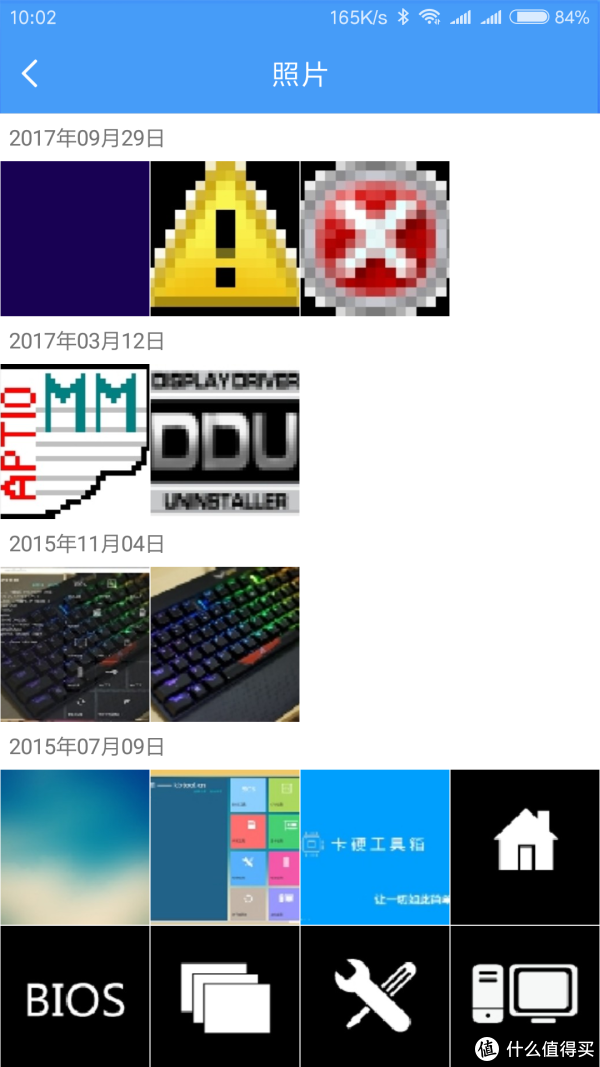Open the APTIO MM picture
Screen dimensions: 600x1067
pos(75,441)
